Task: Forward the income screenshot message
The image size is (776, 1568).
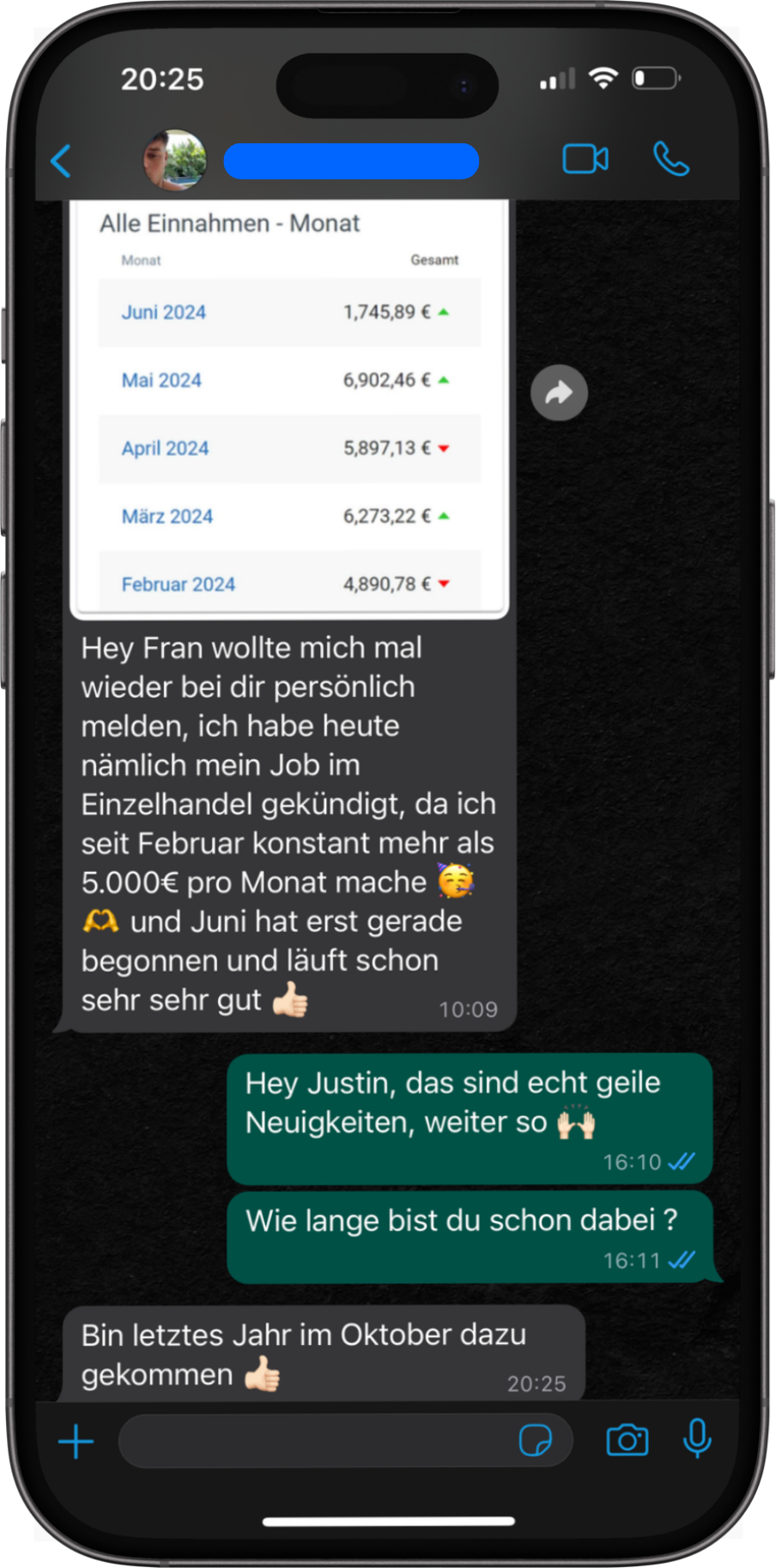Action: coord(559,393)
